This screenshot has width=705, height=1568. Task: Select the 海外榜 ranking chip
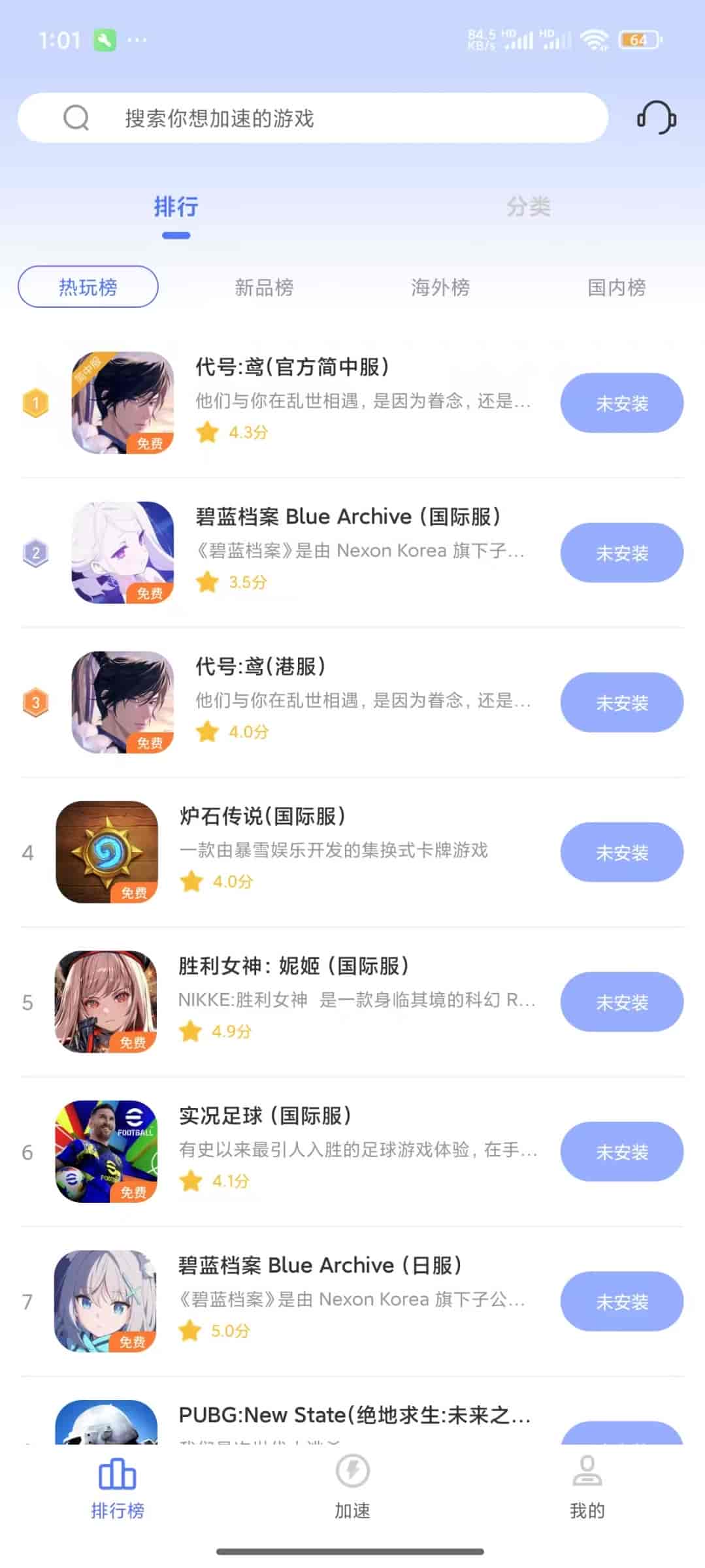(x=440, y=287)
